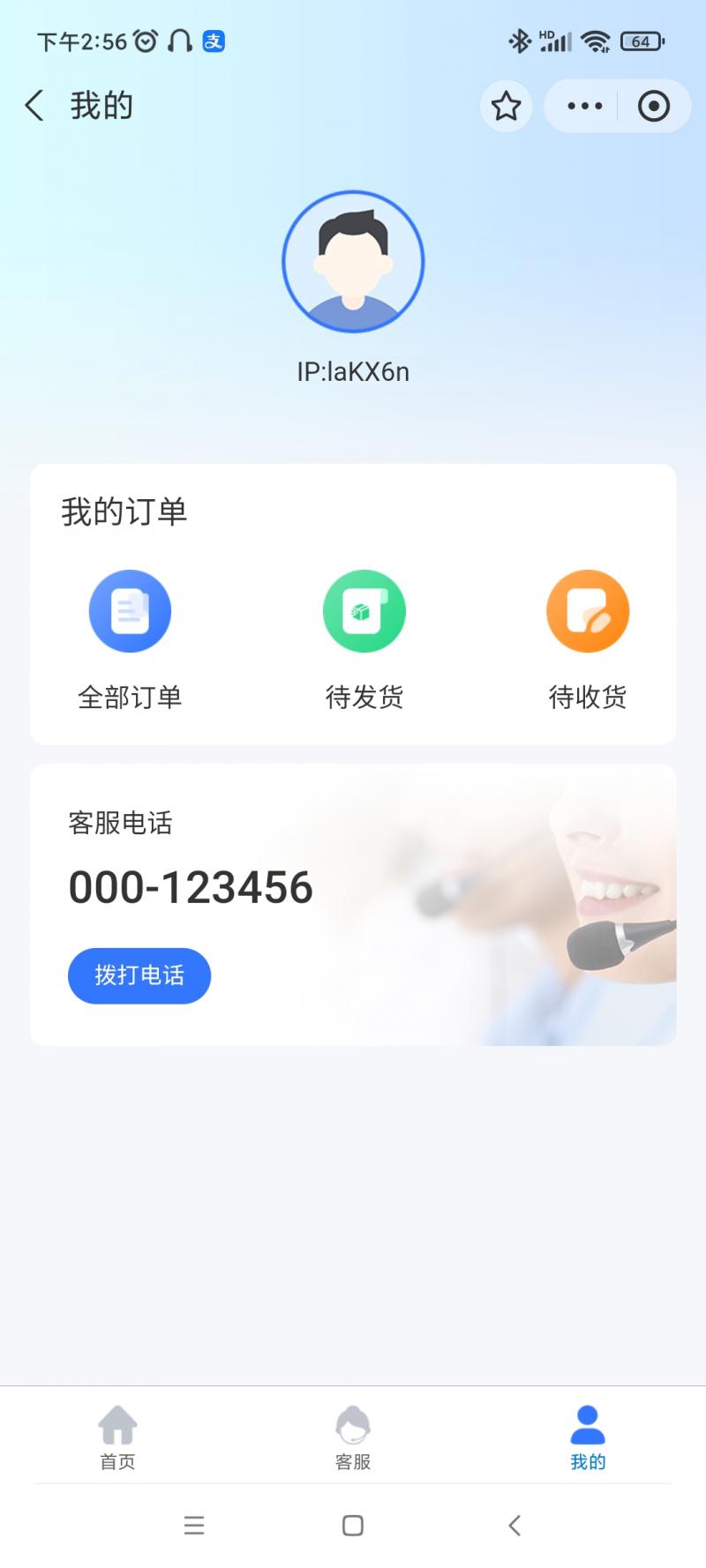Tap the profile avatar picture
This screenshot has width=706, height=1568.
point(353,262)
